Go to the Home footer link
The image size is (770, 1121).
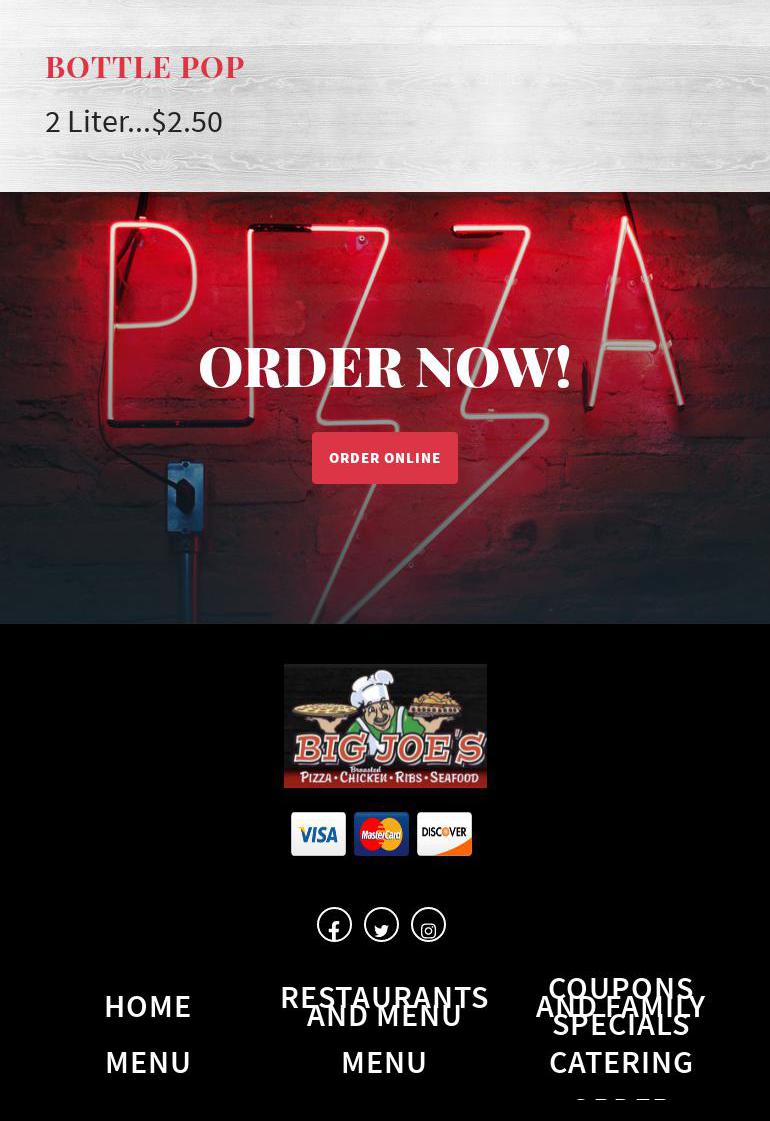[x=148, y=1006]
